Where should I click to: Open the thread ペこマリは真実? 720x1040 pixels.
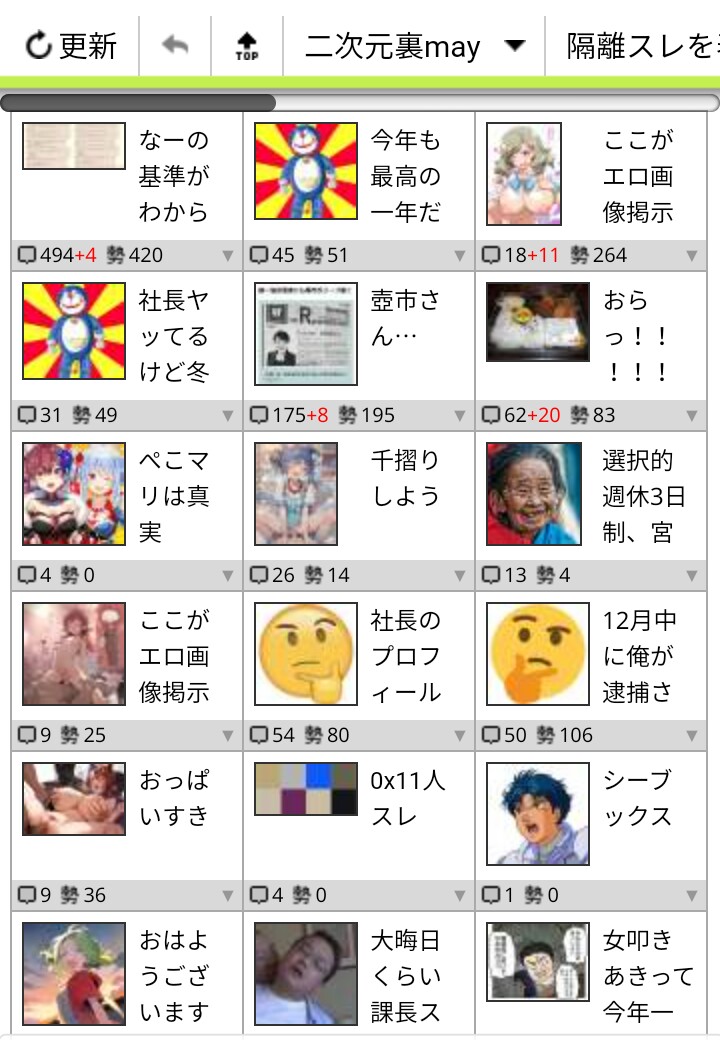[x=127, y=495]
